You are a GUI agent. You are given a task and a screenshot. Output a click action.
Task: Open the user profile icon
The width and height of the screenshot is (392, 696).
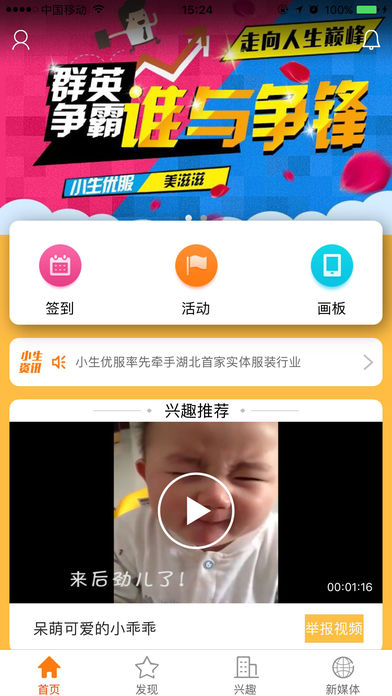(20, 40)
